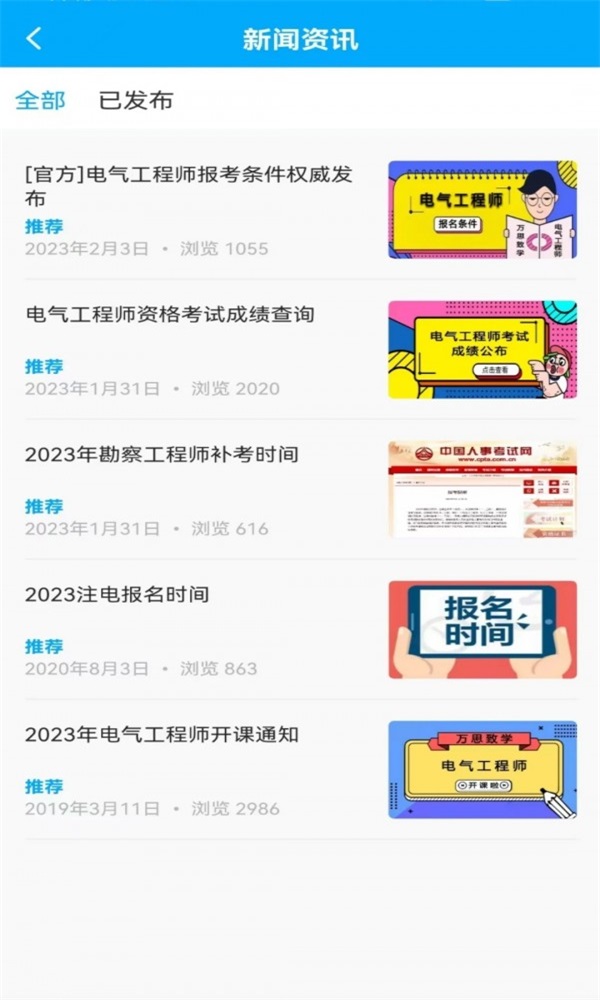Go back using the header arrow

[34, 38]
